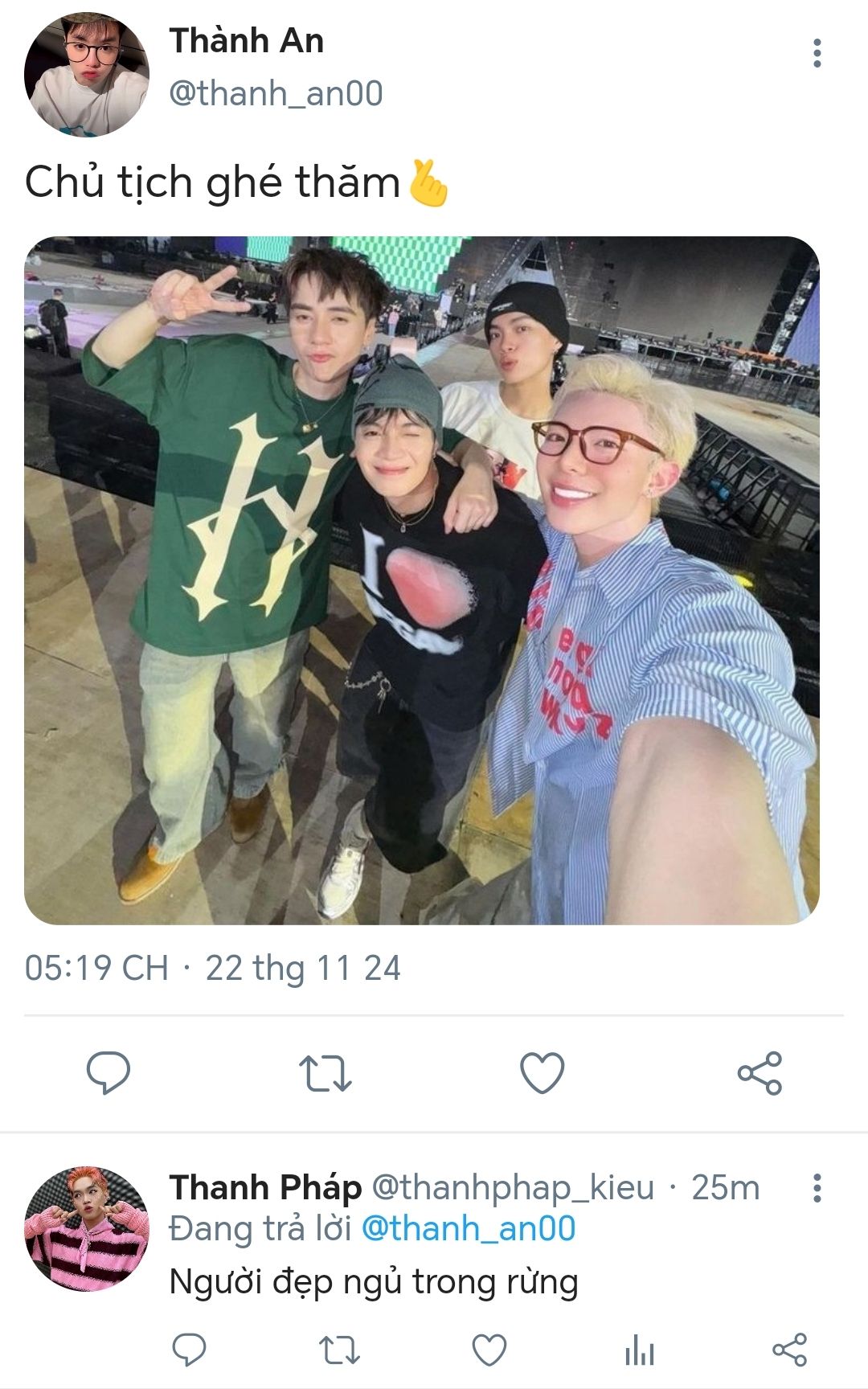Open more options on Thanh Pháp's reply

(x=817, y=1188)
